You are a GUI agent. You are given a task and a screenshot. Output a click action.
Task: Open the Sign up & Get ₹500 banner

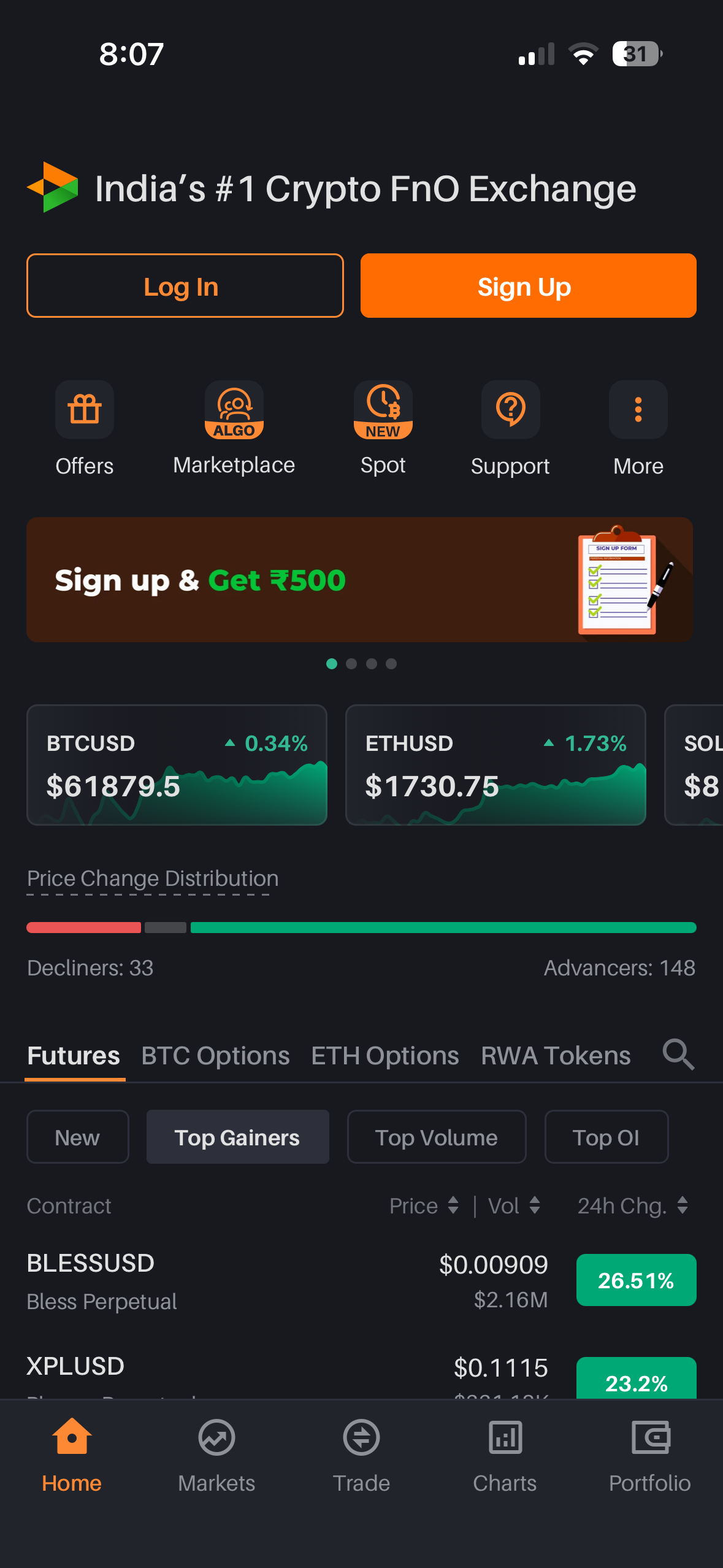(x=360, y=580)
